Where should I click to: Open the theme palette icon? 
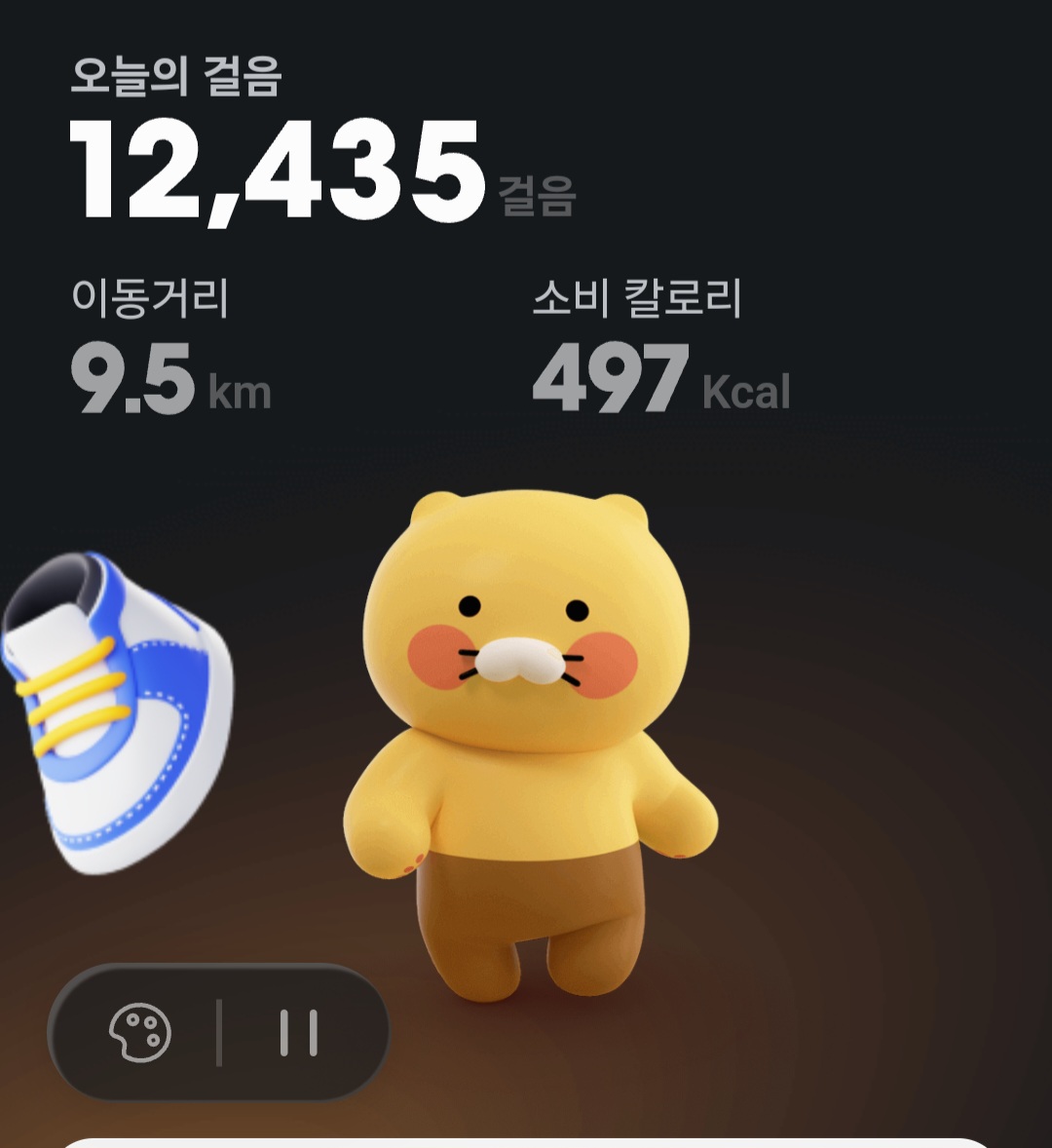140,1032
